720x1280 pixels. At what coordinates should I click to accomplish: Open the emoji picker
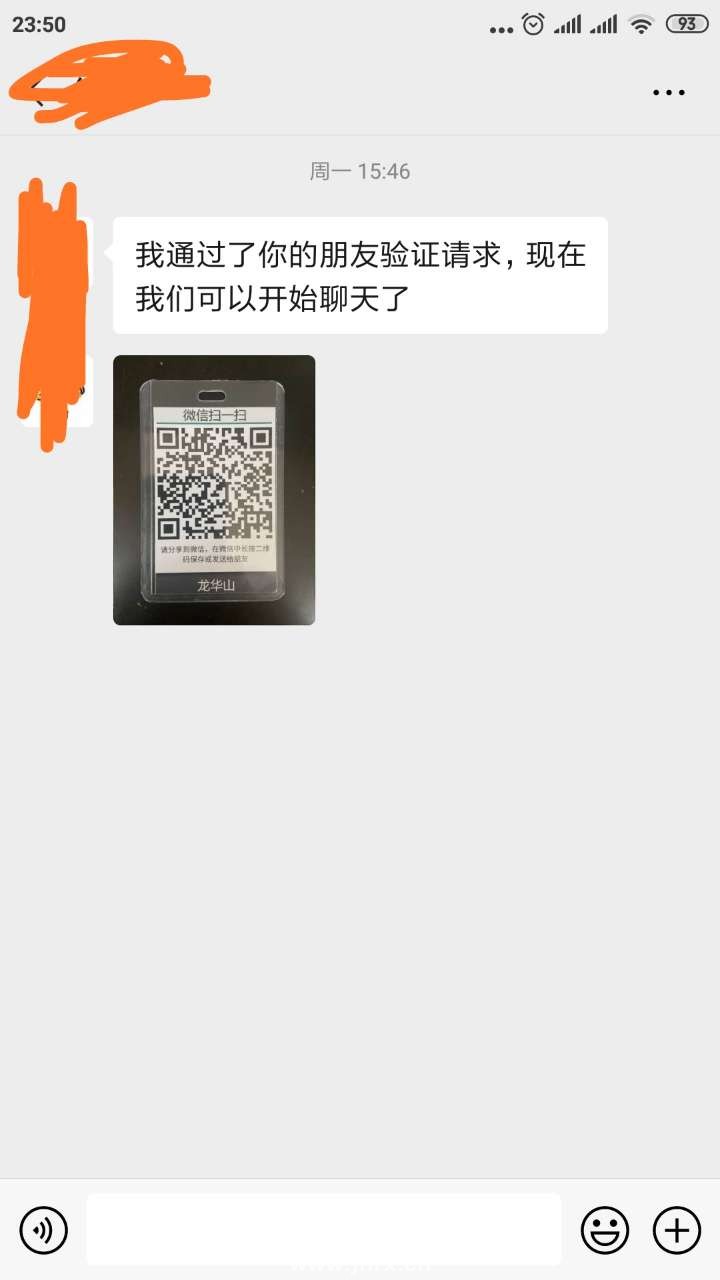605,1229
